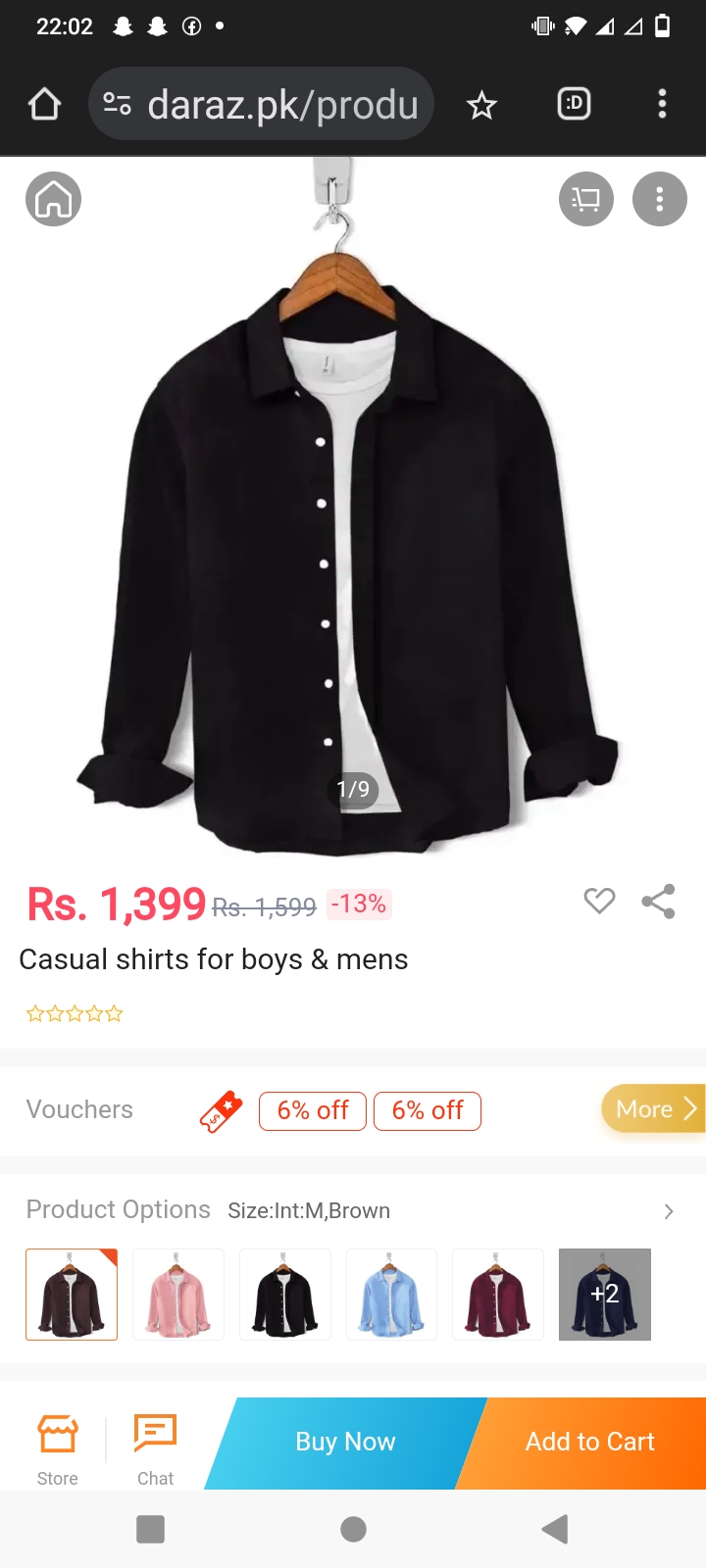
Task: Tap the More vouchers button
Action: tap(652, 1108)
